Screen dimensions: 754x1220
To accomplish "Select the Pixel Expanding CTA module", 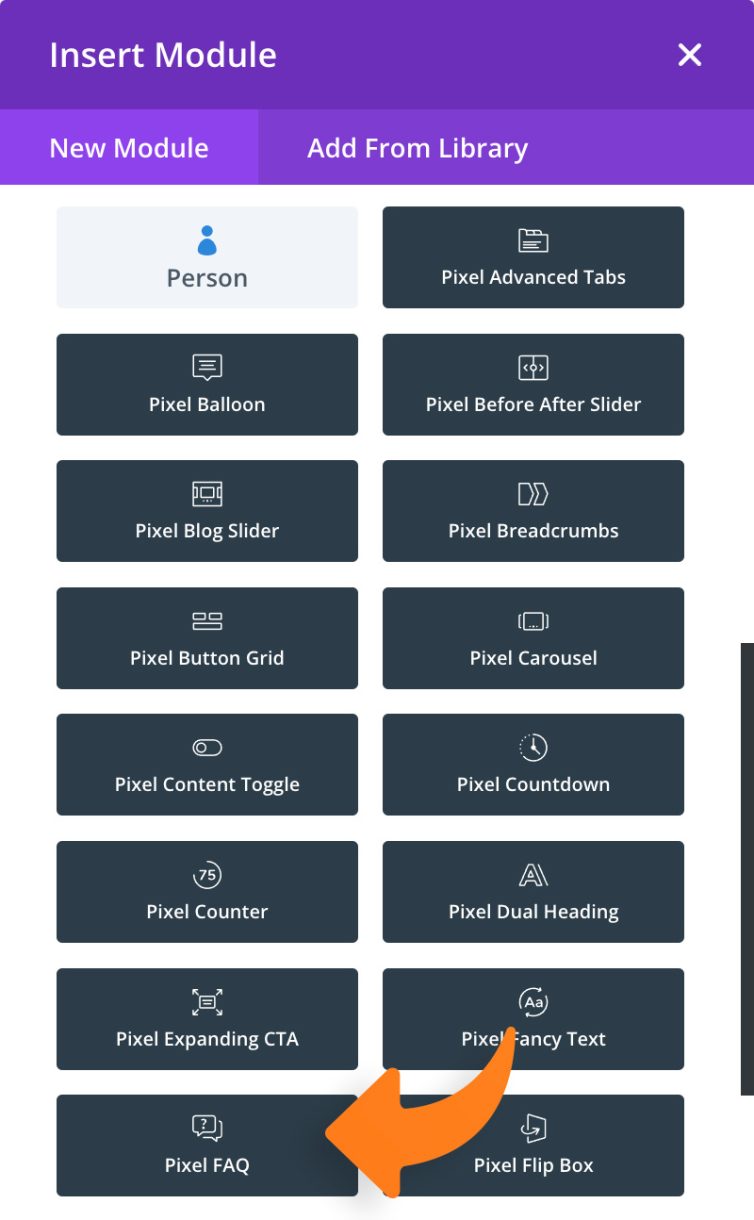I will 207,1019.
